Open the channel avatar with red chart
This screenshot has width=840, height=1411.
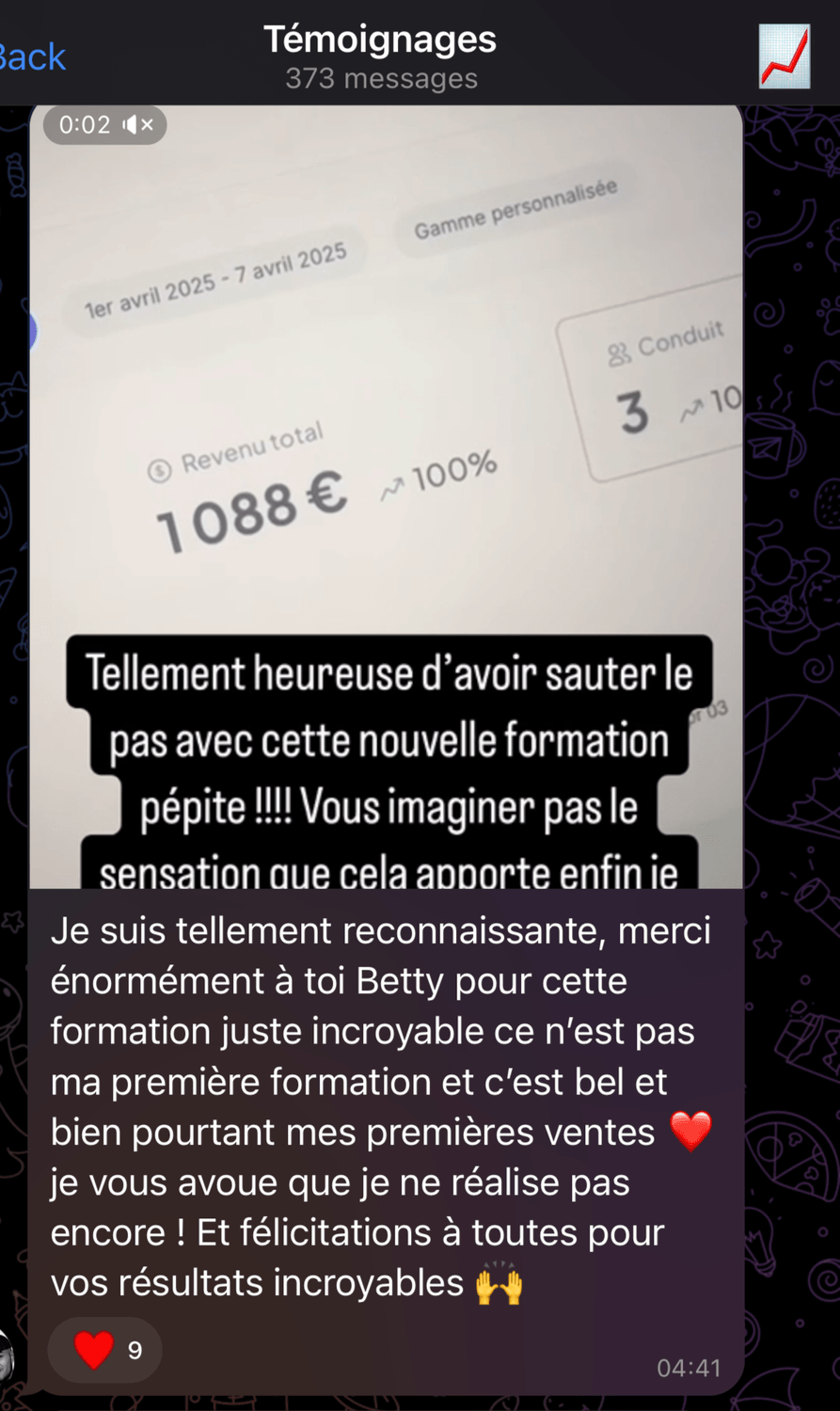pos(784,56)
